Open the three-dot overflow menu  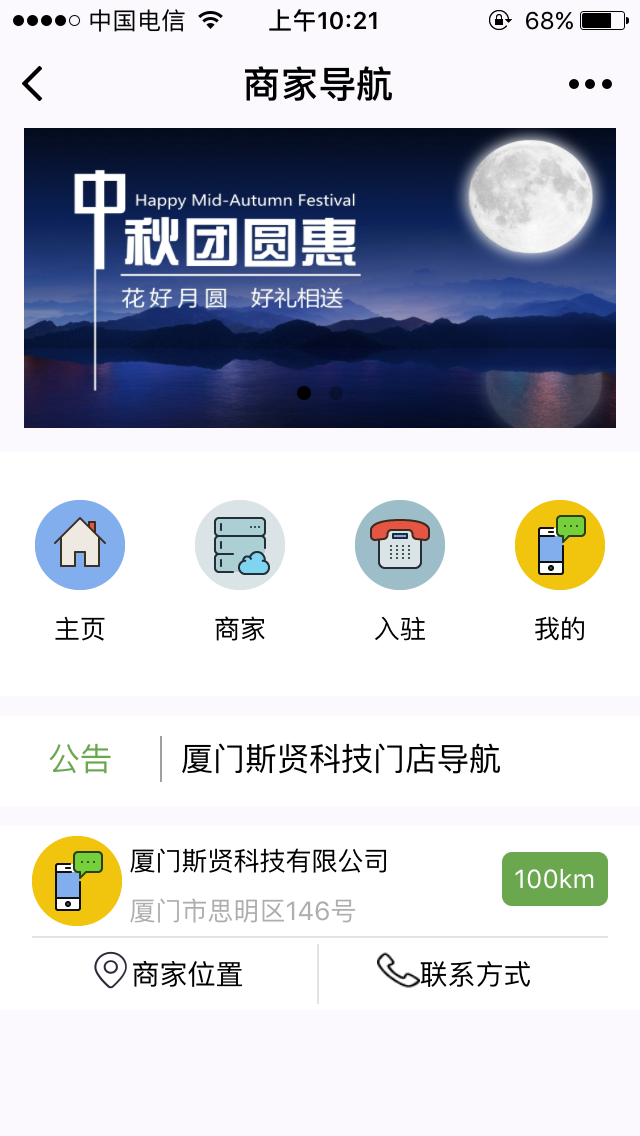pos(590,84)
